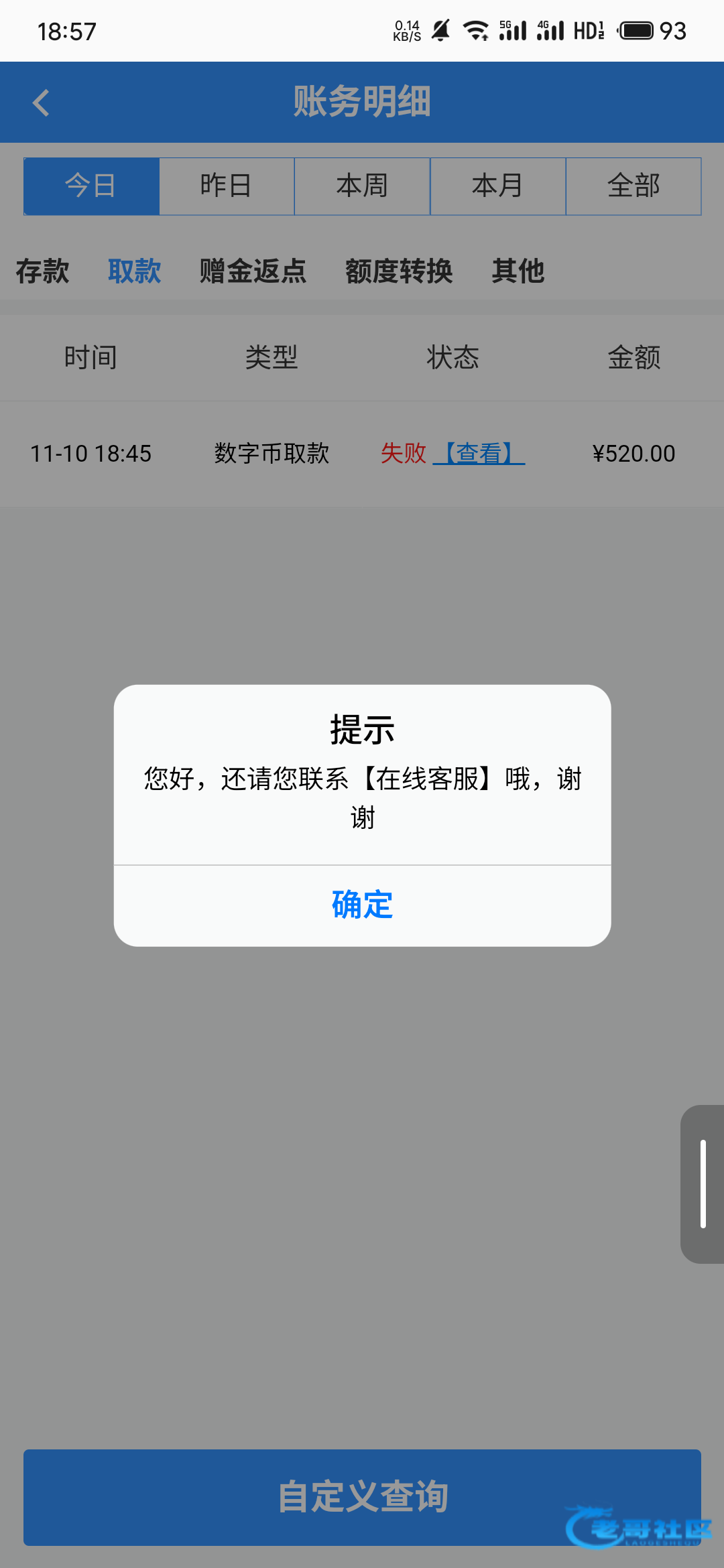Image resolution: width=724 pixels, height=1568 pixels.
Task: Open the 存款 category
Action: 42,271
